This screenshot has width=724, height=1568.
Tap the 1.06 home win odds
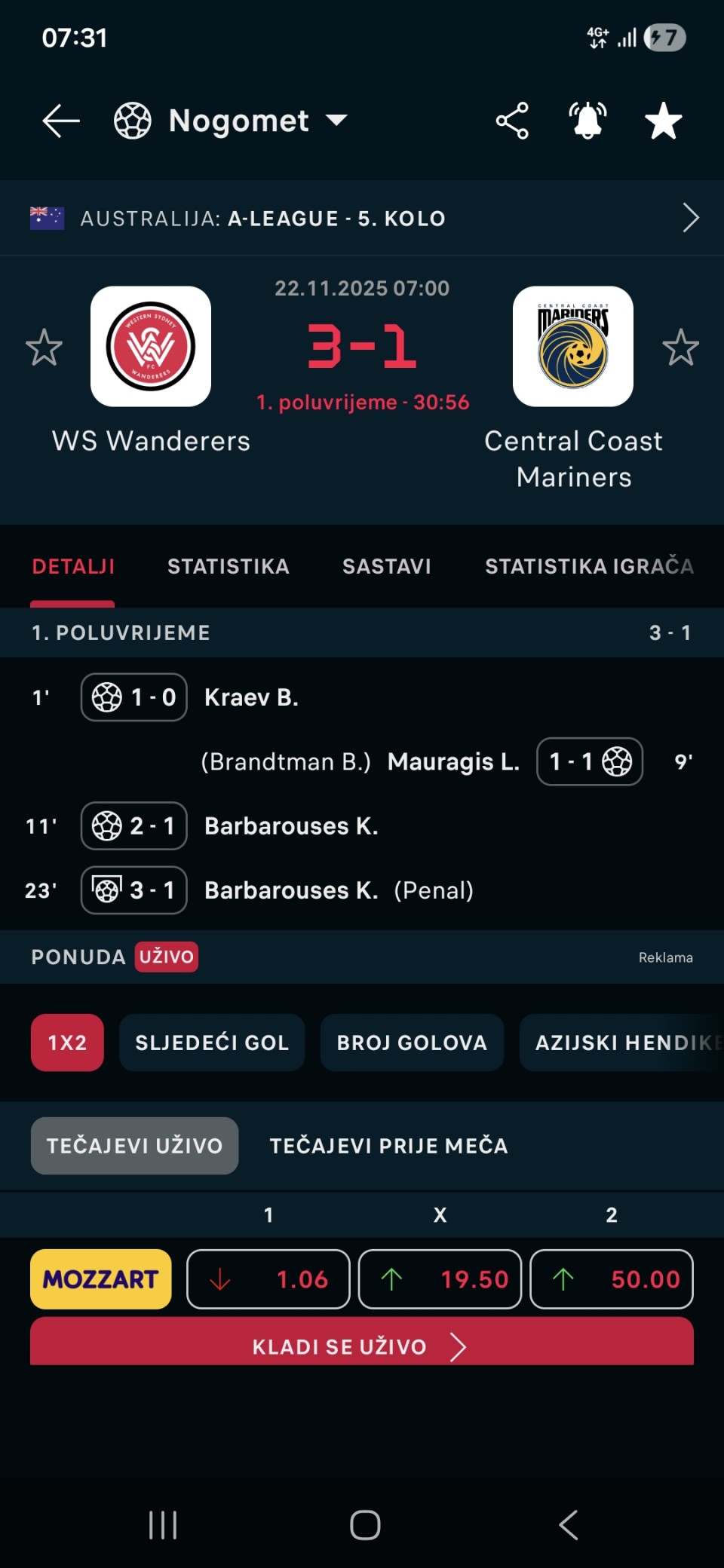268,1279
